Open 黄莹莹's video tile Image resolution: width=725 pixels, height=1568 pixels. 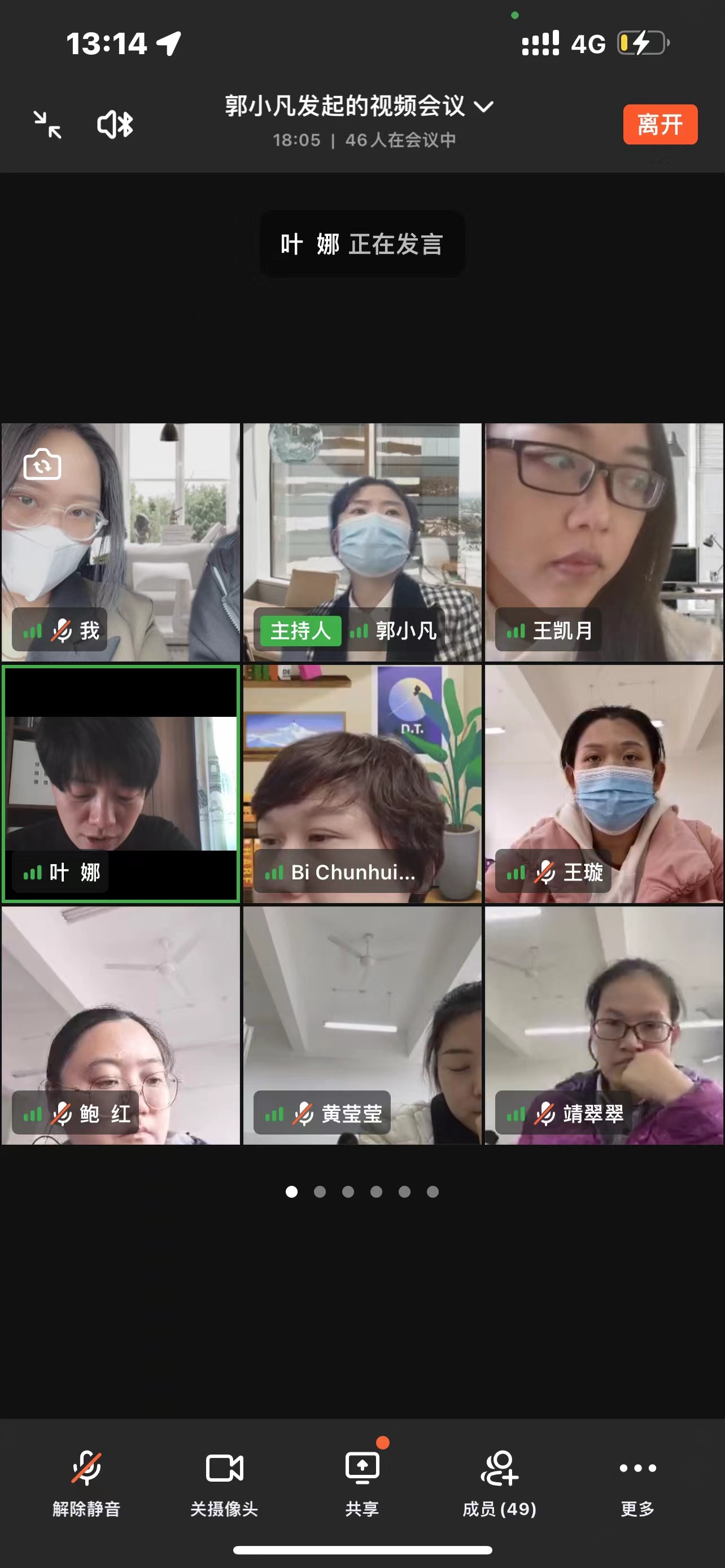pyautogui.click(x=362, y=1025)
